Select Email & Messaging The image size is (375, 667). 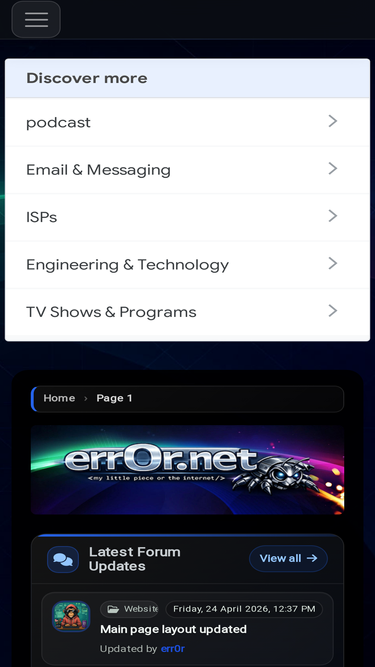pos(187,170)
